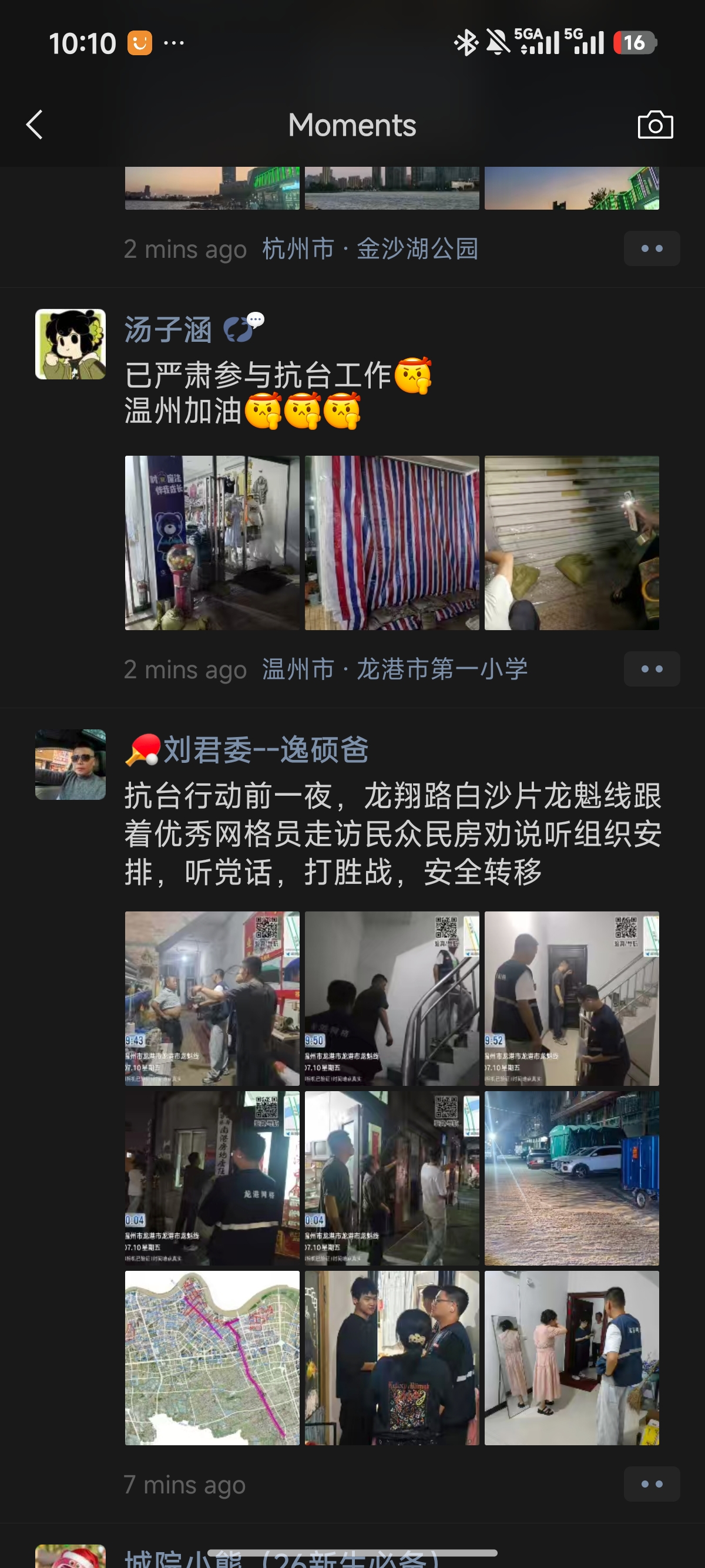View the bear storefront photo in 汤子涵's post
The height and width of the screenshot is (1568, 705).
pos(212,543)
